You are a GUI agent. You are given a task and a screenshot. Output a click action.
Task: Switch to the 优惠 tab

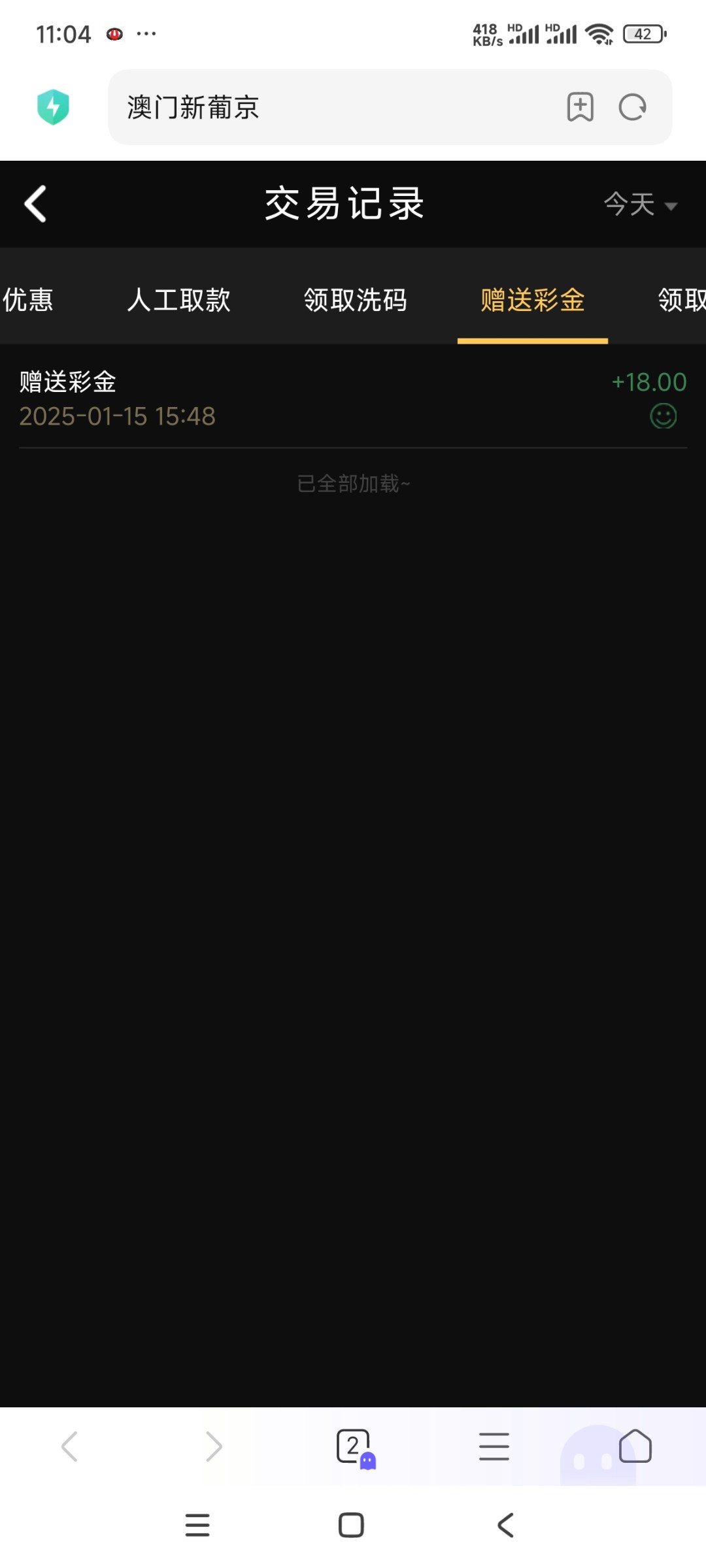(27, 300)
